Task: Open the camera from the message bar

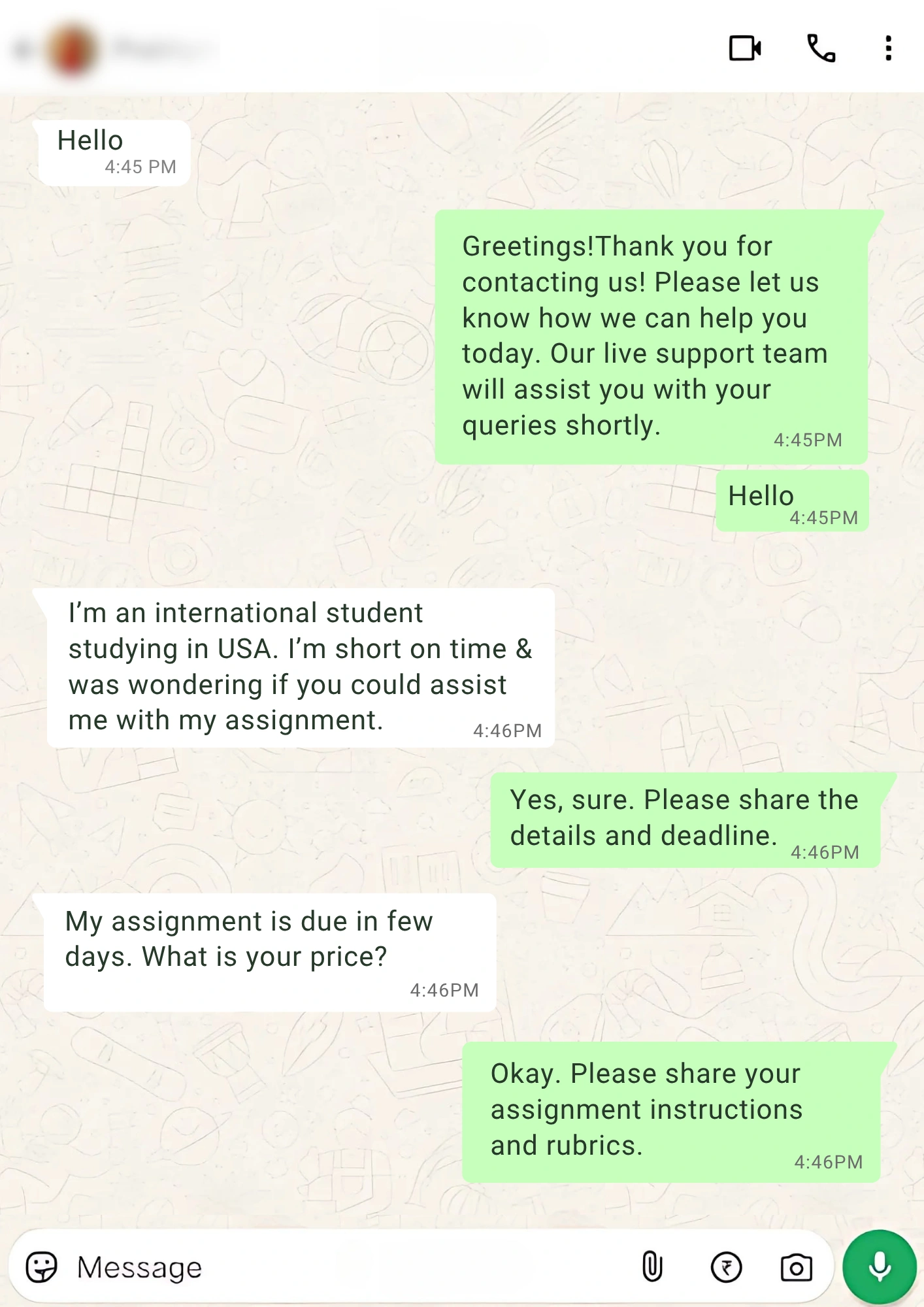Action: (x=796, y=1267)
